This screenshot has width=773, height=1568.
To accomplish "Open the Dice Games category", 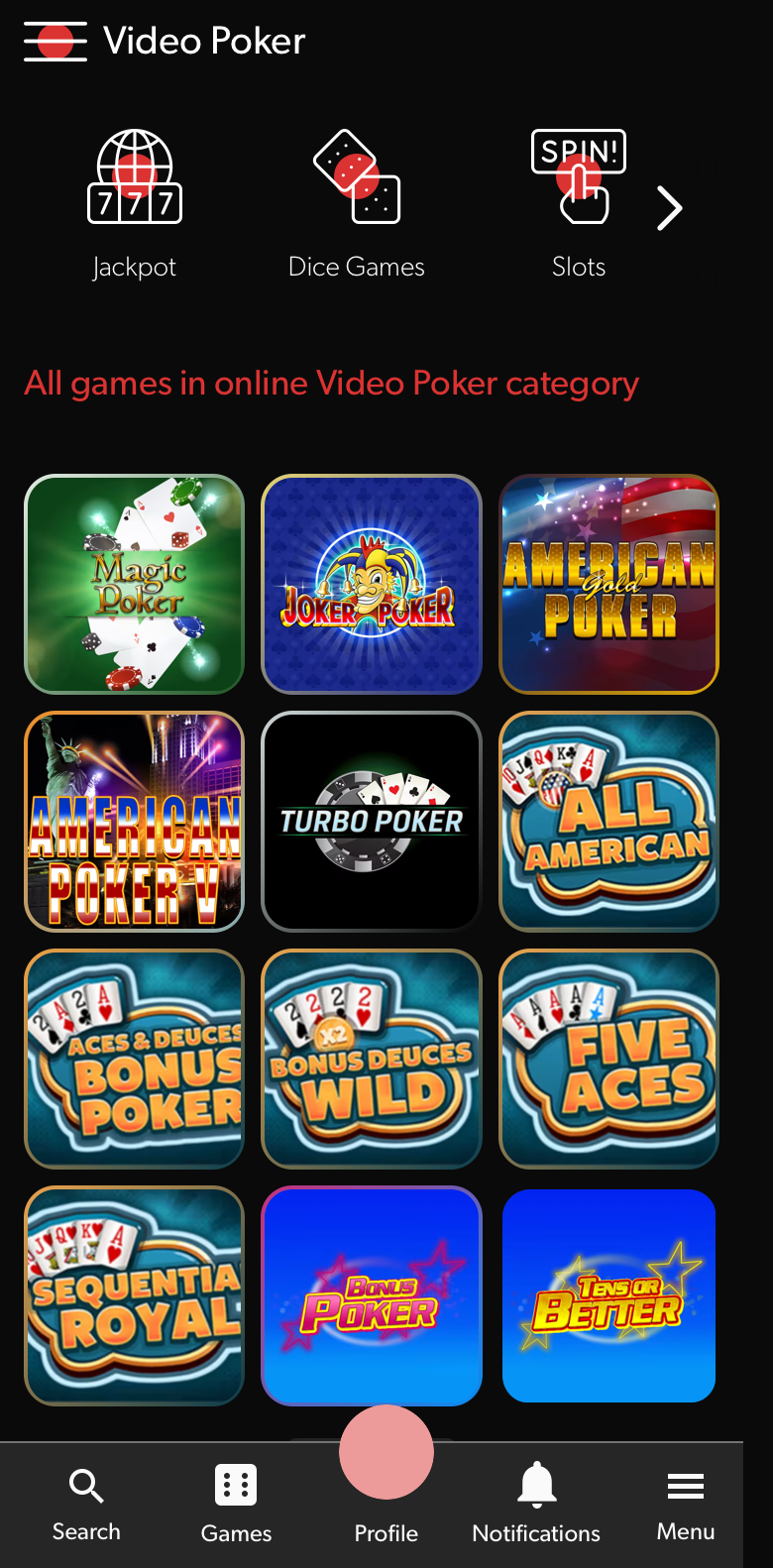I will click(357, 205).
